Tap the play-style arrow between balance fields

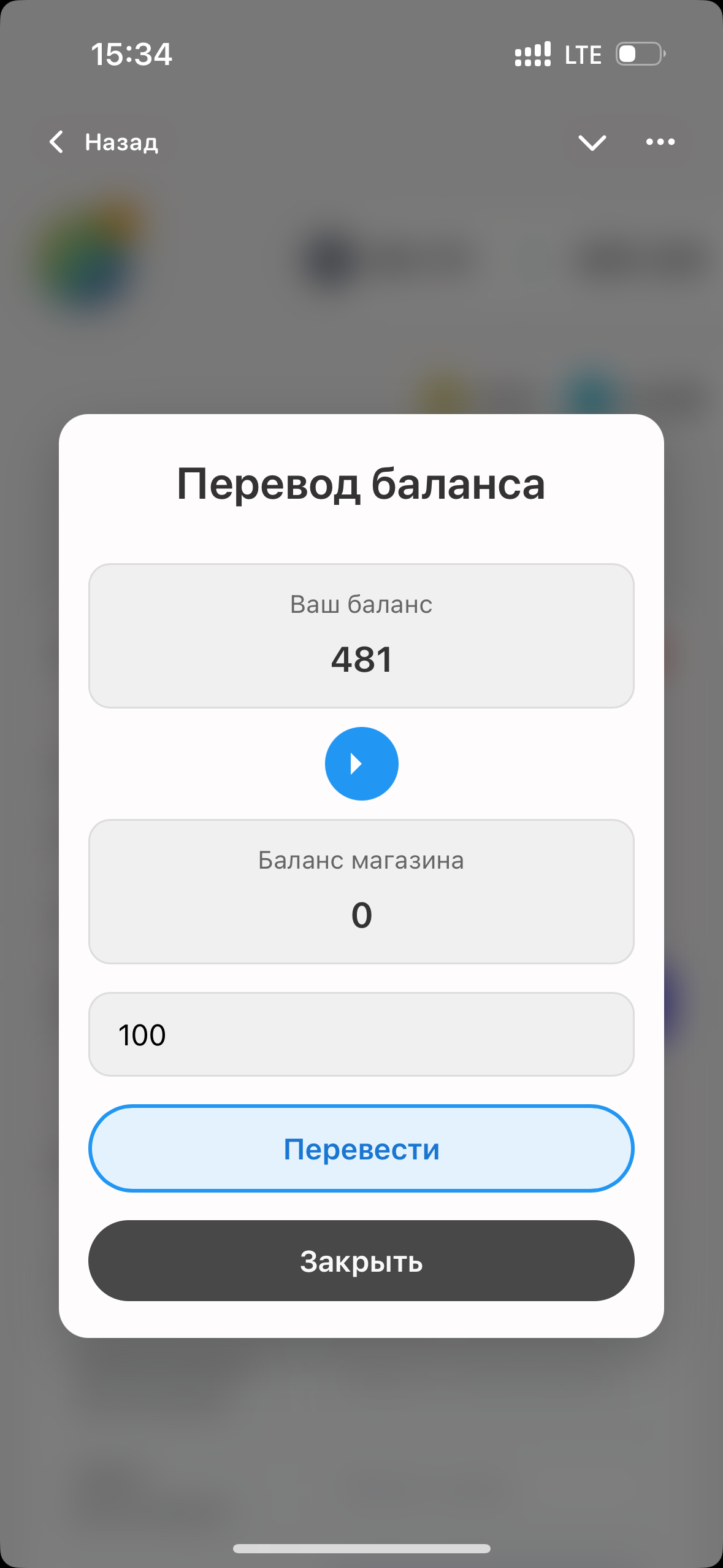[x=361, y=764]
